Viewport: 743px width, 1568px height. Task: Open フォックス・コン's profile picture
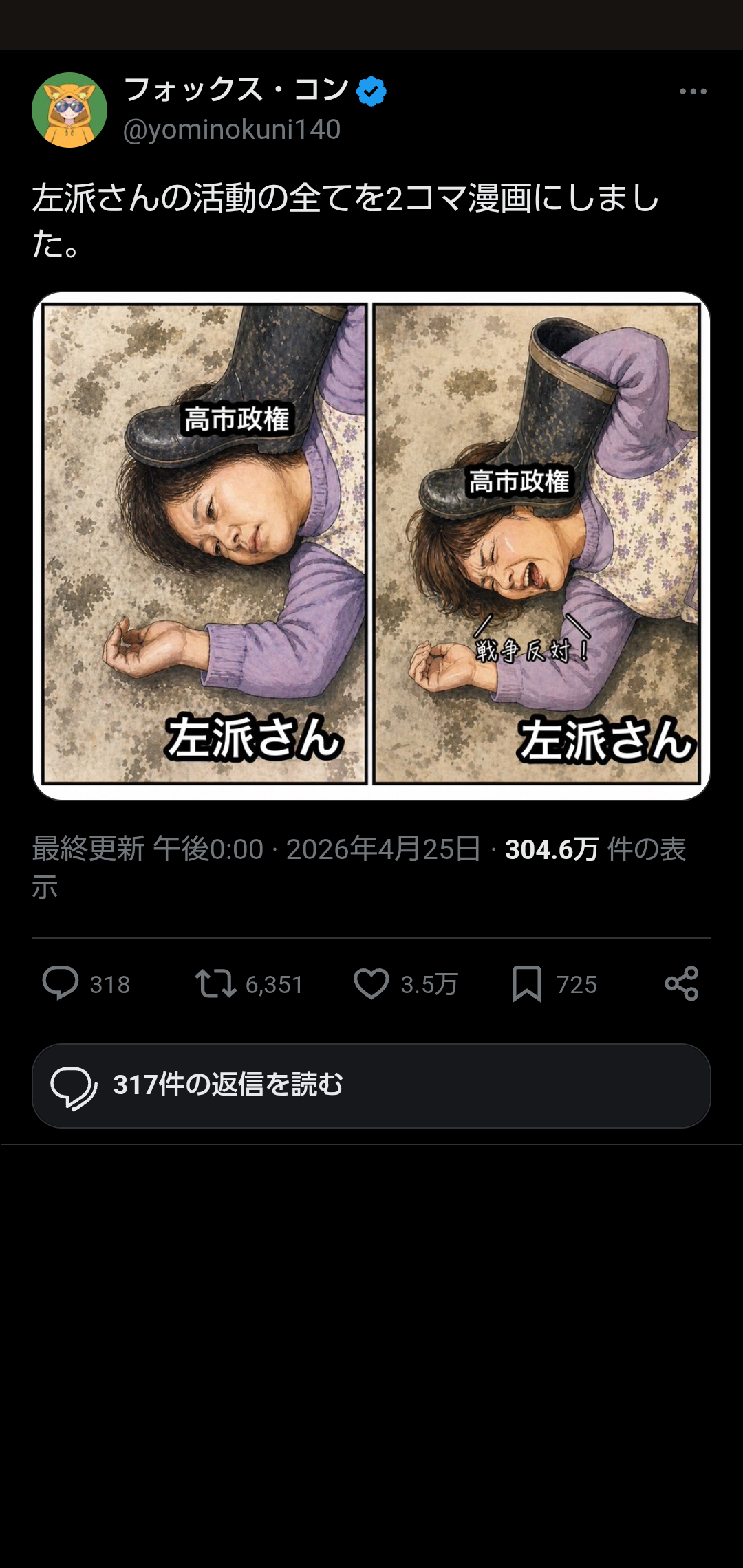pos(69,110)
